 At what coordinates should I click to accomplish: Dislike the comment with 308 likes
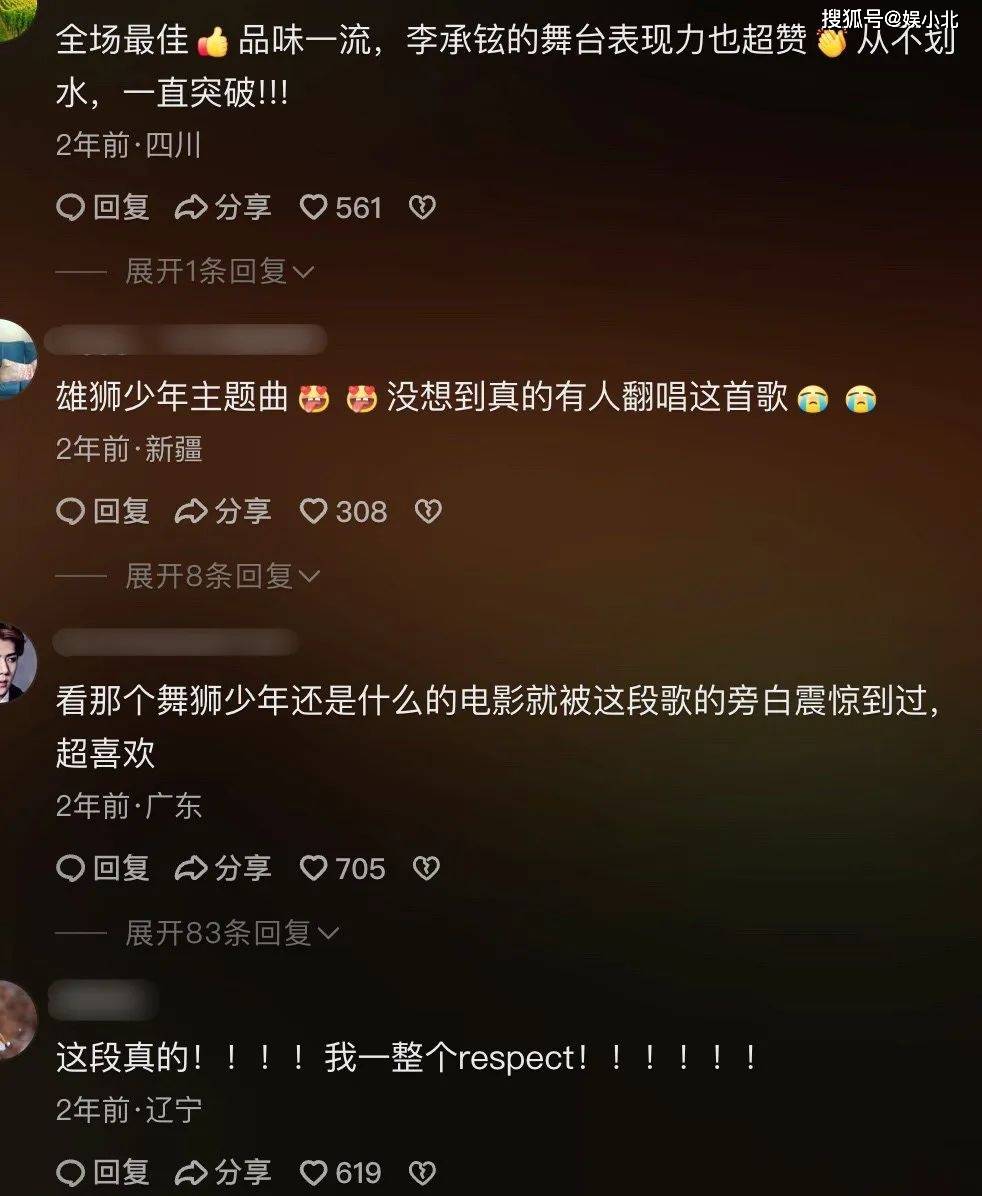428,512
